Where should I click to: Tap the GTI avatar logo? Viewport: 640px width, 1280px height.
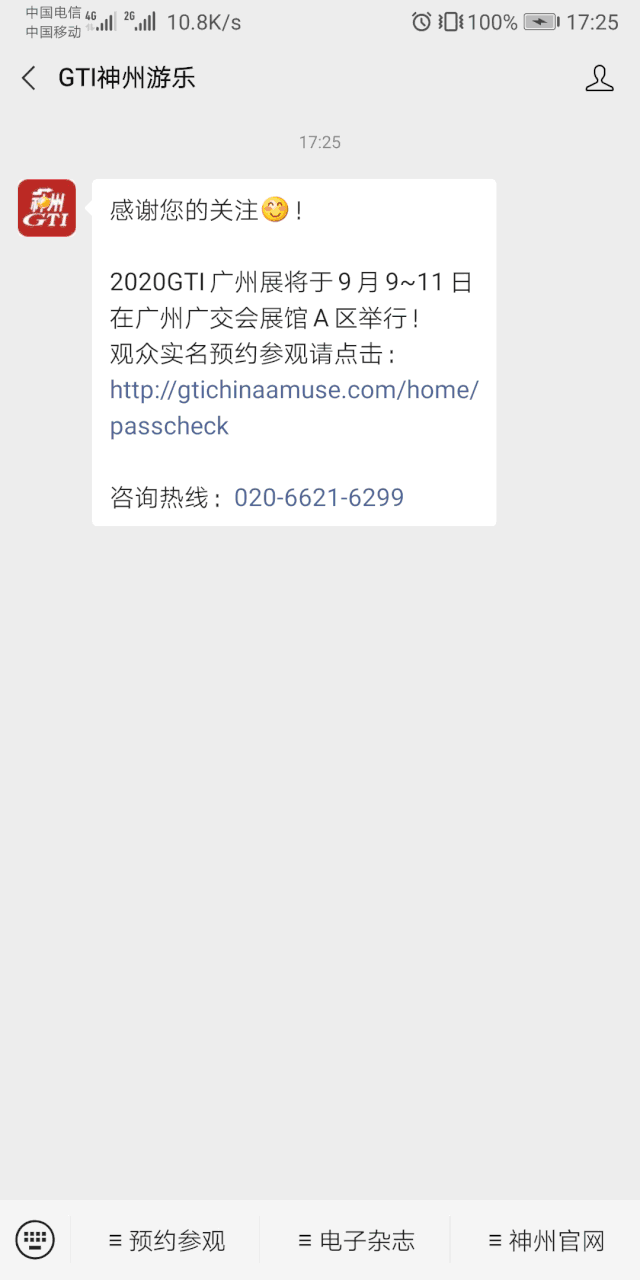(x=47, y=208)
